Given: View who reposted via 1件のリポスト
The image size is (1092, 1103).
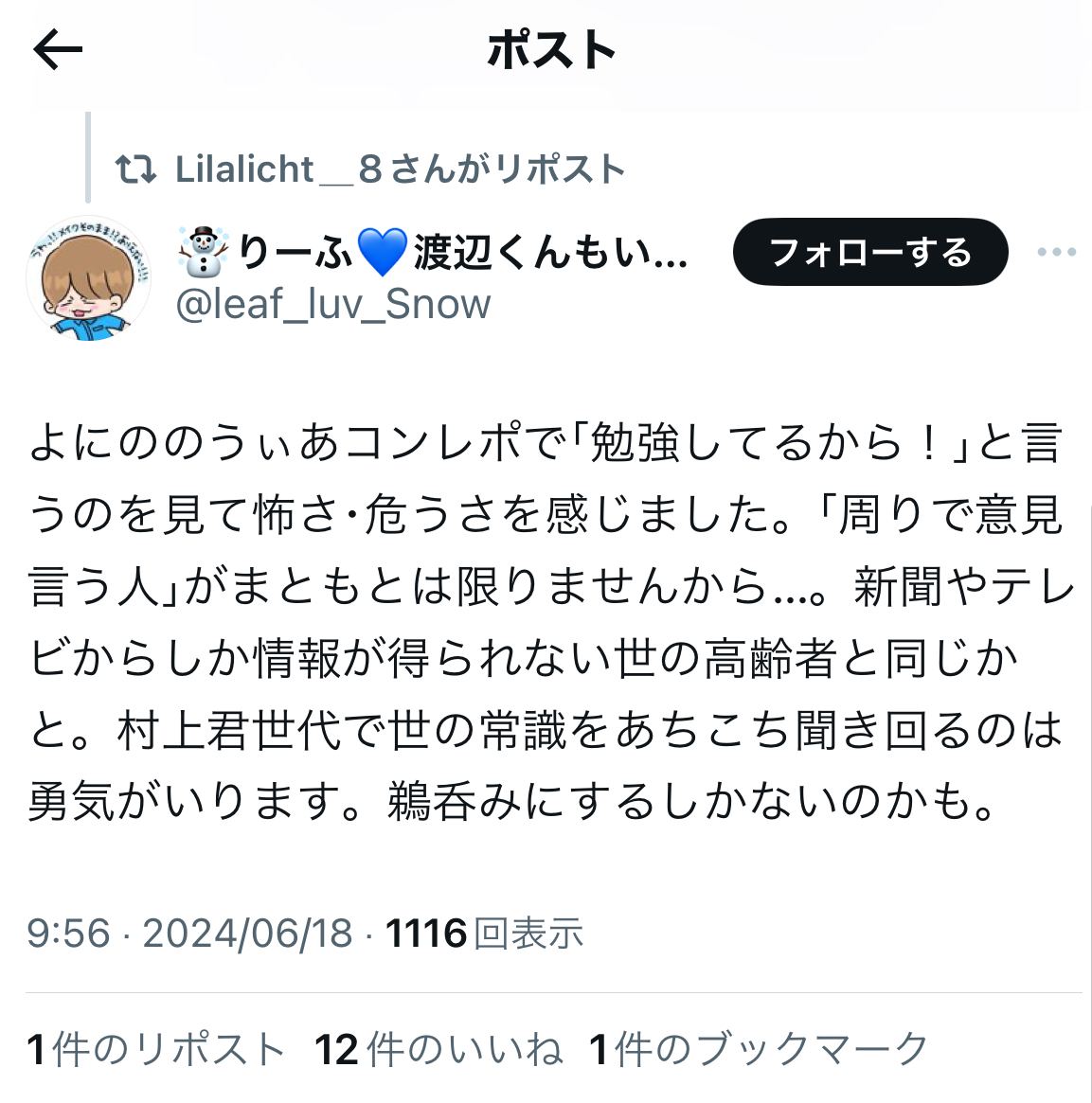Looking at the screenshot, I should point(156,1050).
